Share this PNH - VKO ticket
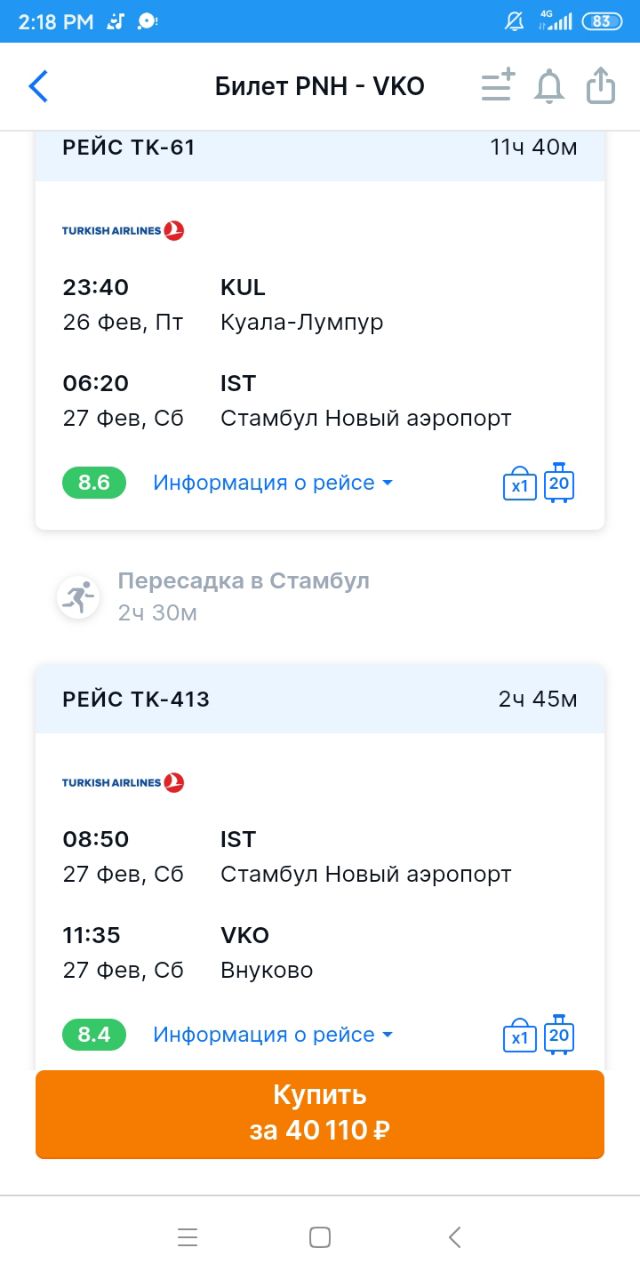This screenshot has height=1280, width=640. [x=600, y=86]
